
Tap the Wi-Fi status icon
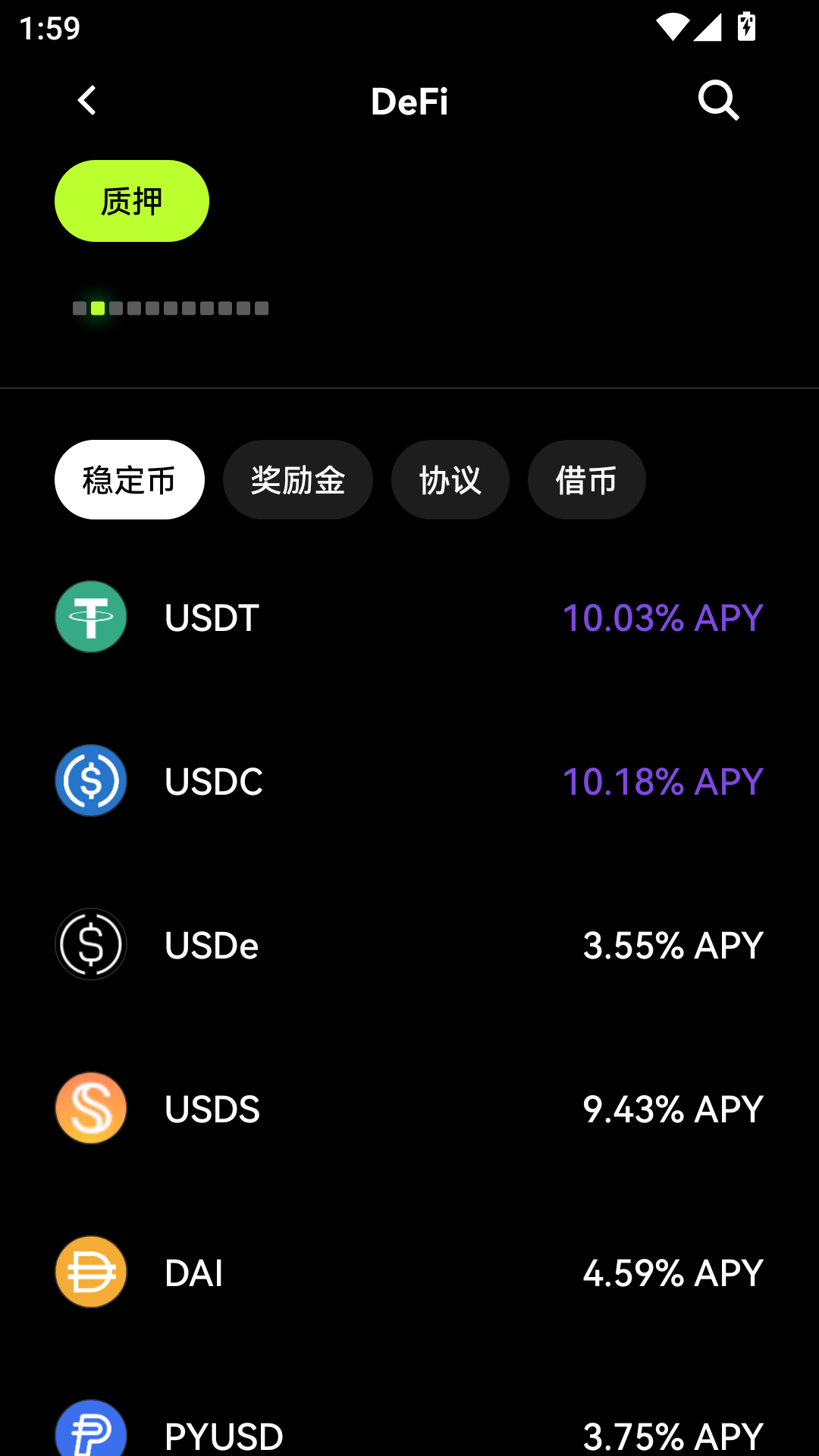pyautogui.click(x=672, y=25)
